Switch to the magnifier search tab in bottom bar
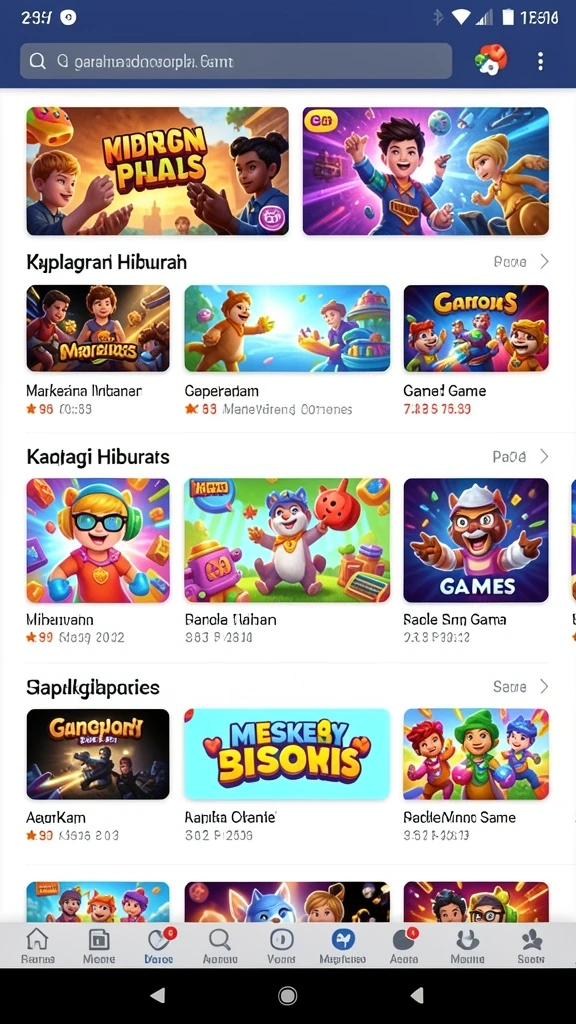The image size is (576, 1024). 219,944
